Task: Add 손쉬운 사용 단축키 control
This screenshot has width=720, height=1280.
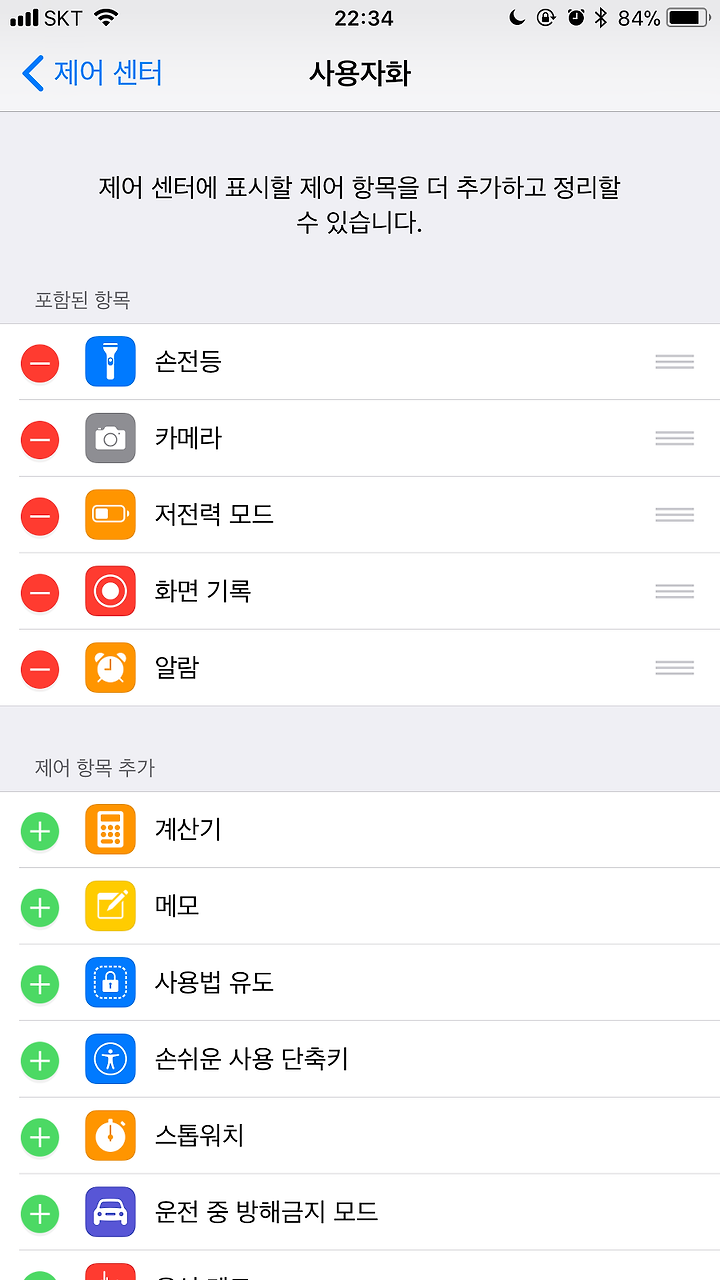Action: [40, 1060]
